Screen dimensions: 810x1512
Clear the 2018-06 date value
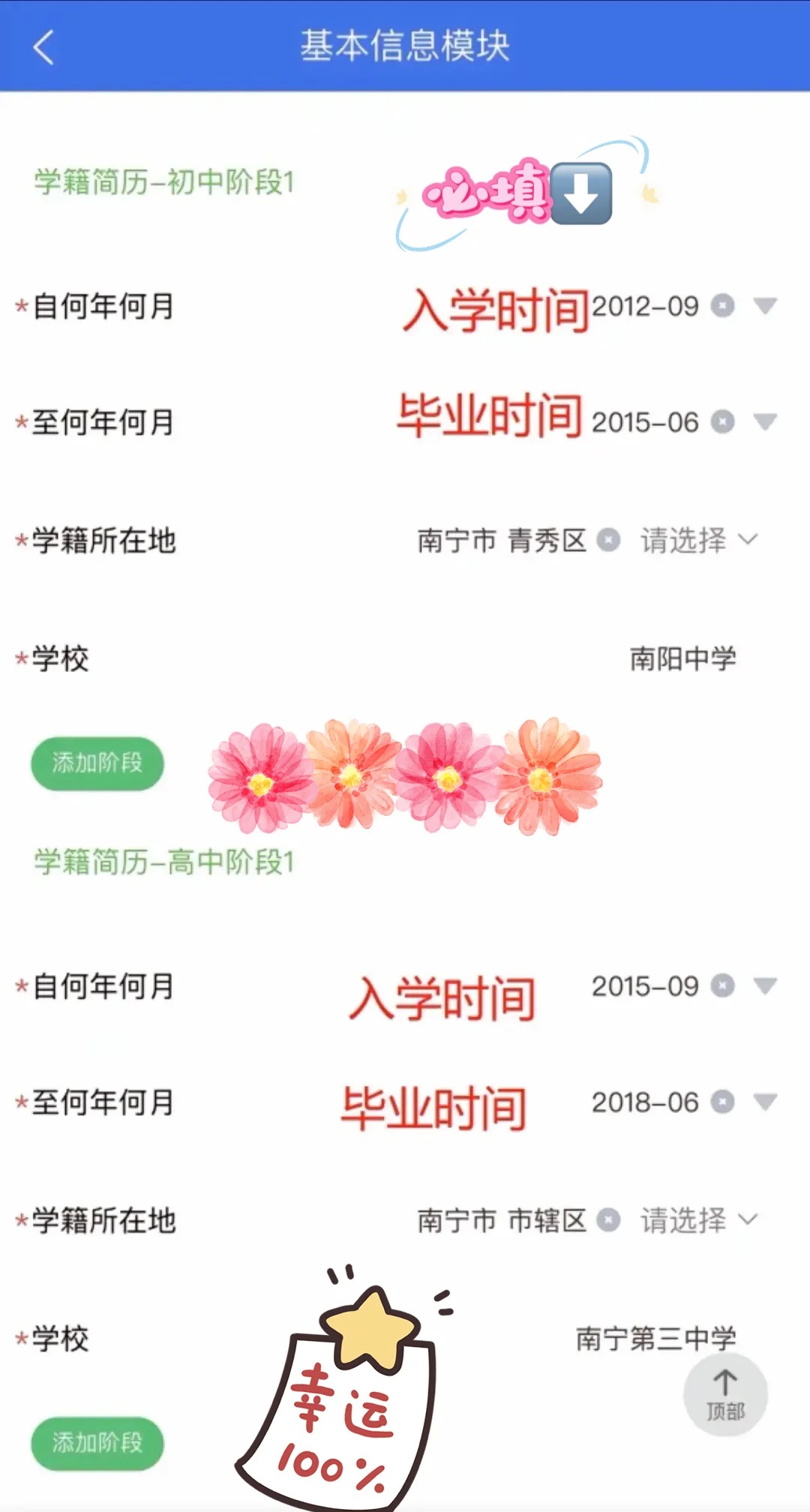[x=722, y=1102]
